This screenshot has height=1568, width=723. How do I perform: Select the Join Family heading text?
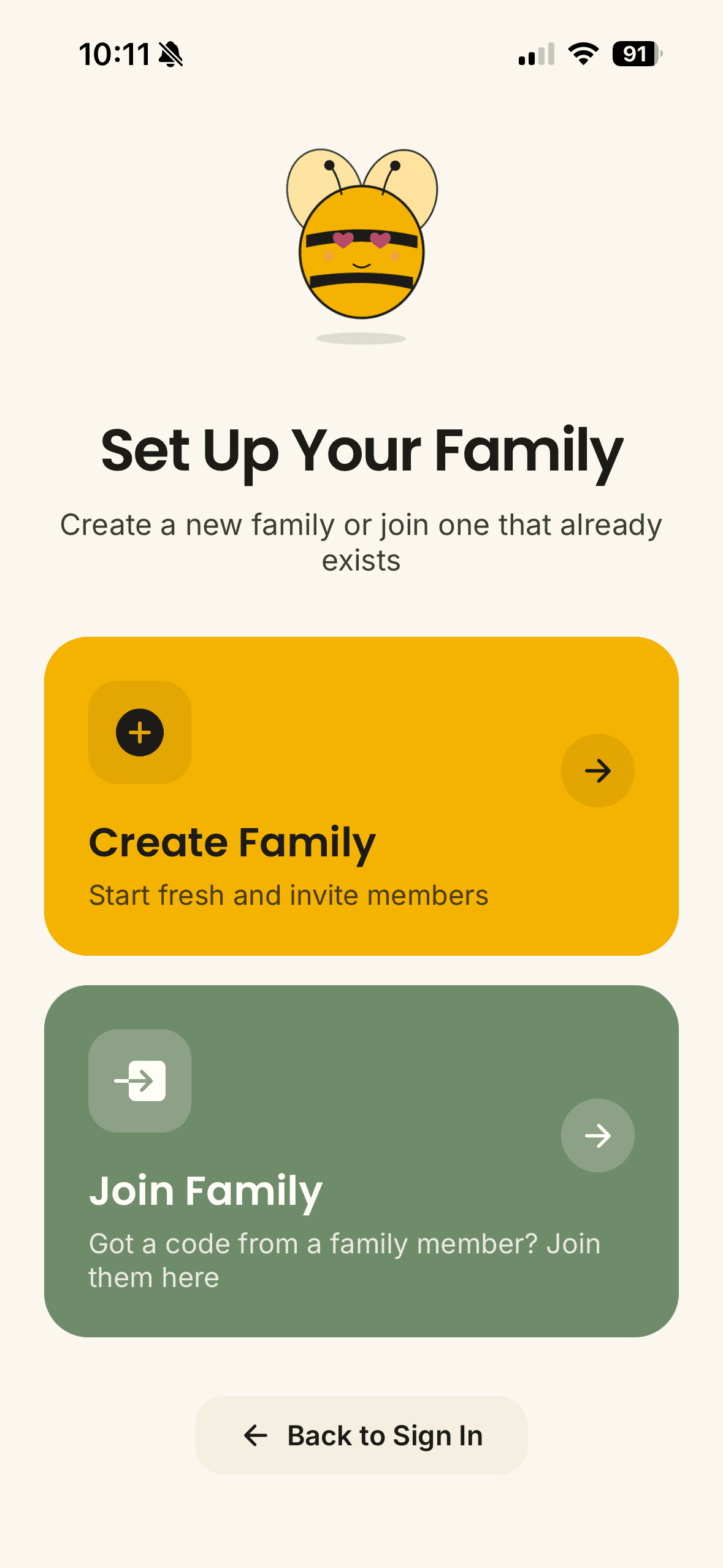pyautogui.click(x=205, y=1189)
